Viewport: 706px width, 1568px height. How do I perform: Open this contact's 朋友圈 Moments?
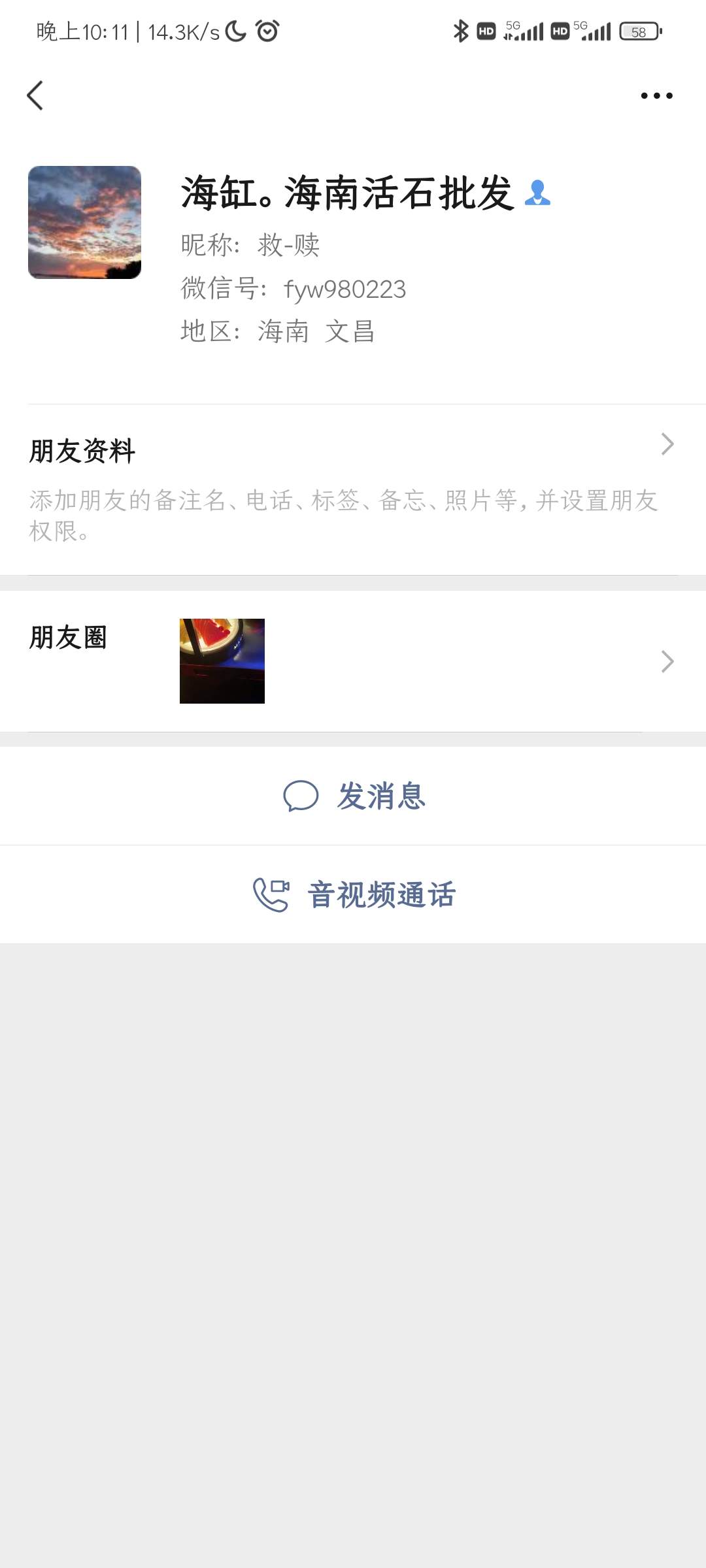tap(353, 661)
